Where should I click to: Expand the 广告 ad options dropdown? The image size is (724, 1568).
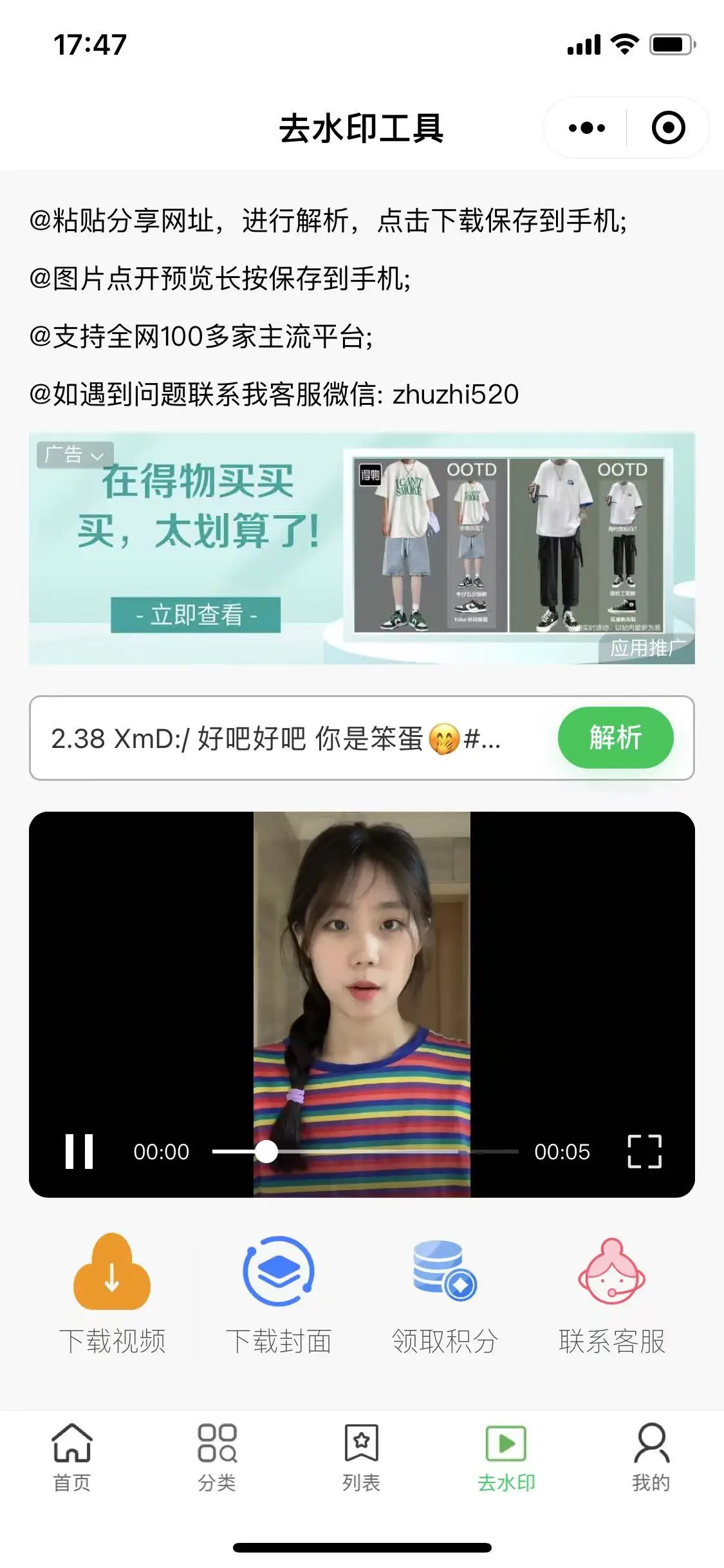[75, 454]
